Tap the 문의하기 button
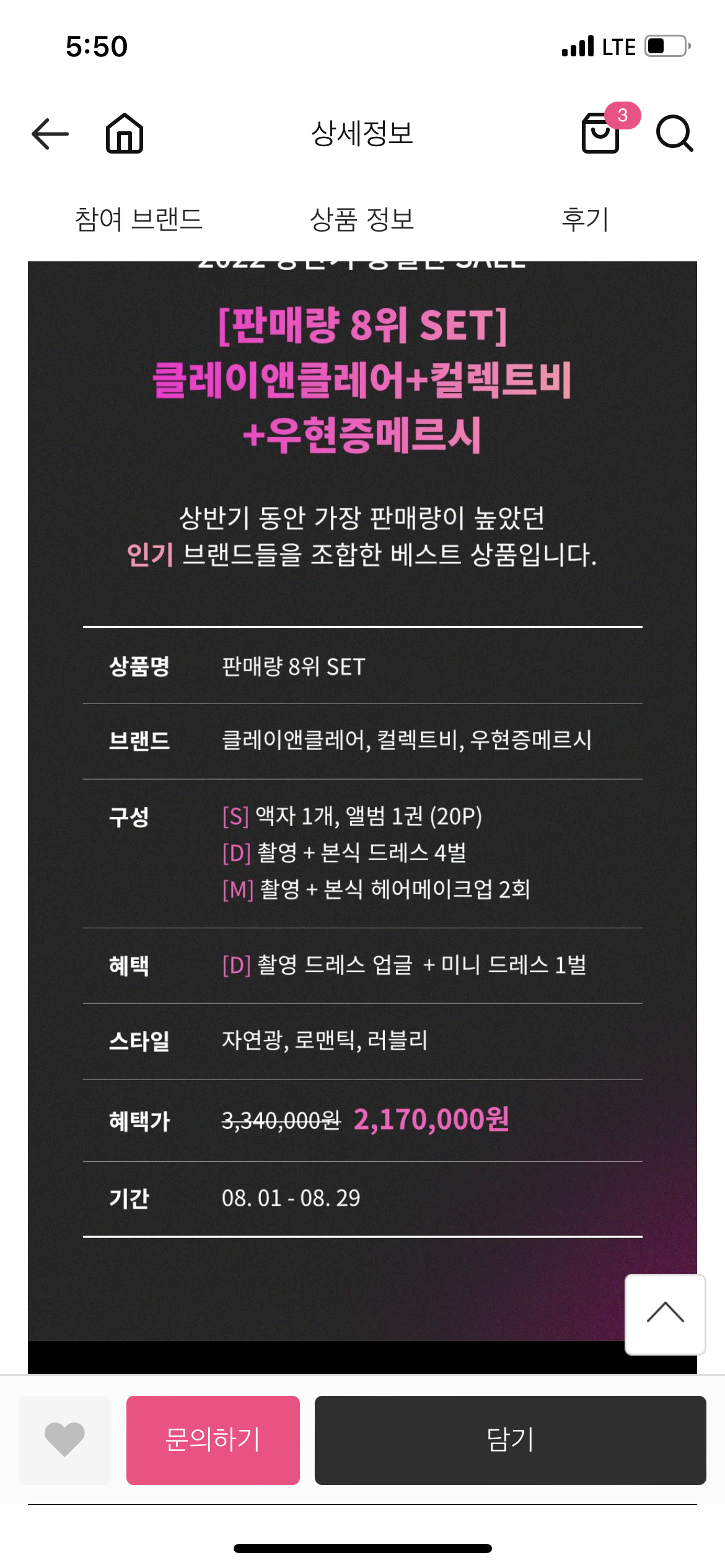725x1568 pixels. click(x=213, y=1440)
